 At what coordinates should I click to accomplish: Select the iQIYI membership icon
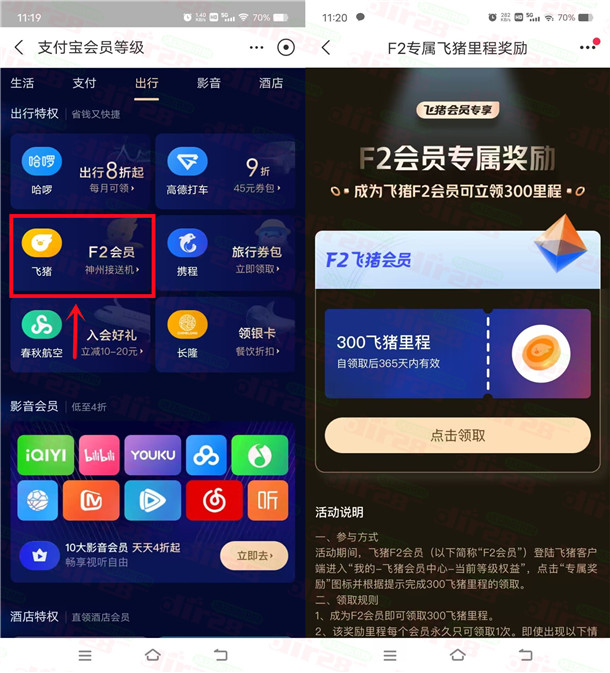click(45, 456)
